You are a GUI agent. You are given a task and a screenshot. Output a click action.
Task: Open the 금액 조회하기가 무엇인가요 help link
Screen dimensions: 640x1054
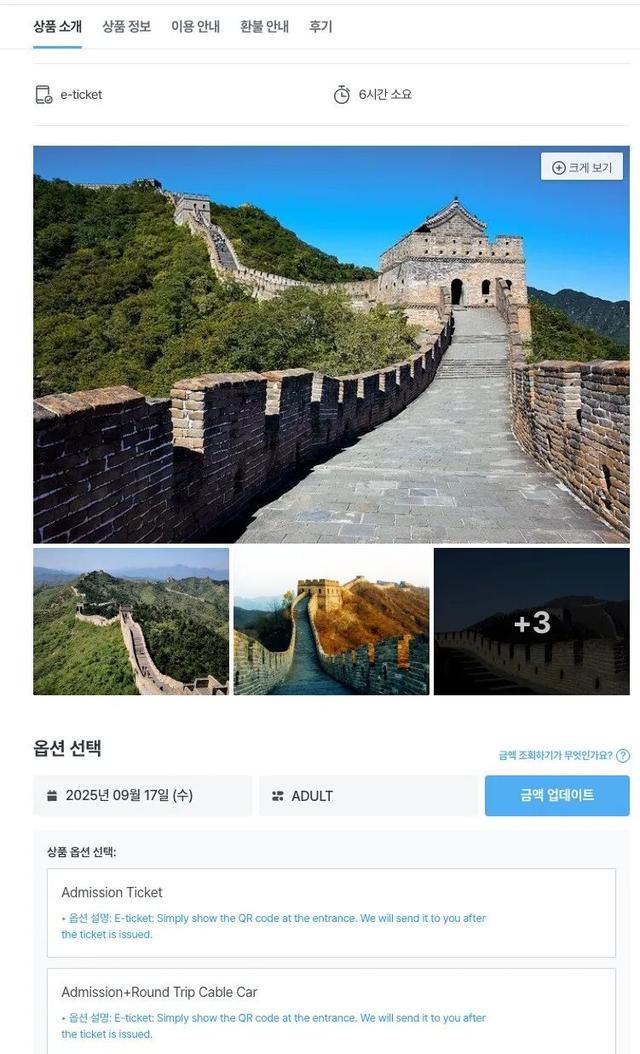[564, 756]
